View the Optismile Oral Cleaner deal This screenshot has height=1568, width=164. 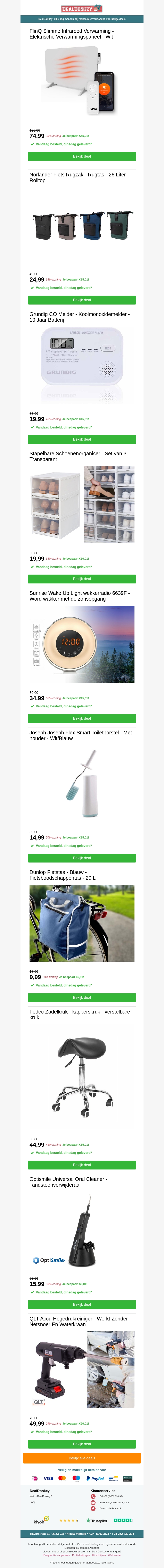pyautogui.click(x=82, y=1304)
